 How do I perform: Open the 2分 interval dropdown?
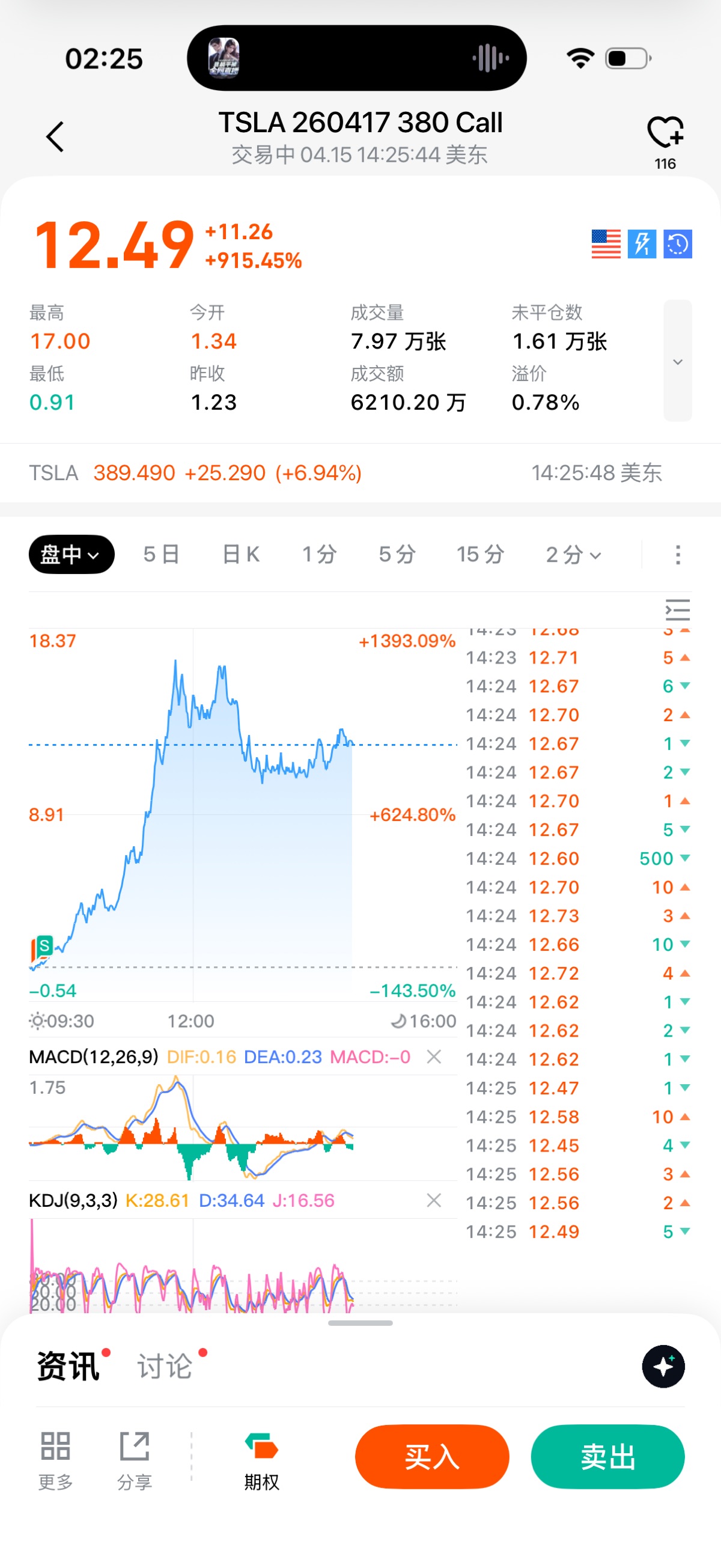pyautogui.click(x=573, y=555)
